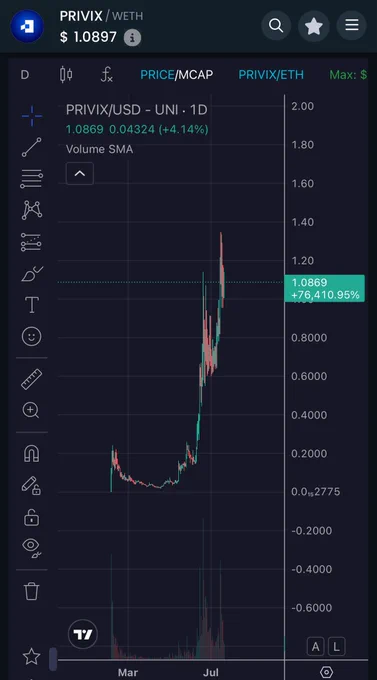Enable magnet snapping mode
The image size is (377, 680).
pyautogui.click(x=32, y=454)
